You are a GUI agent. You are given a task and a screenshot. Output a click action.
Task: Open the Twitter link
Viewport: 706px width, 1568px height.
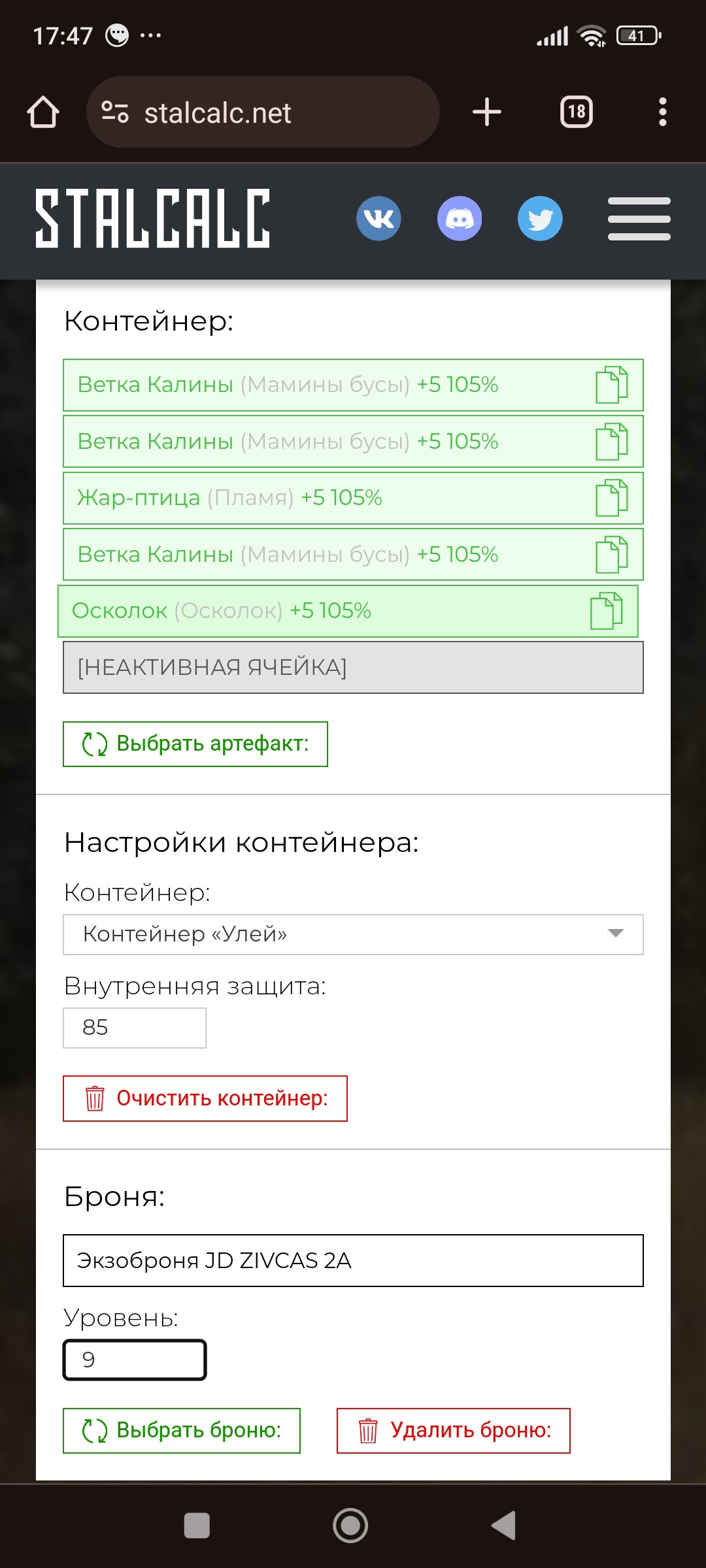coord(540,218)
